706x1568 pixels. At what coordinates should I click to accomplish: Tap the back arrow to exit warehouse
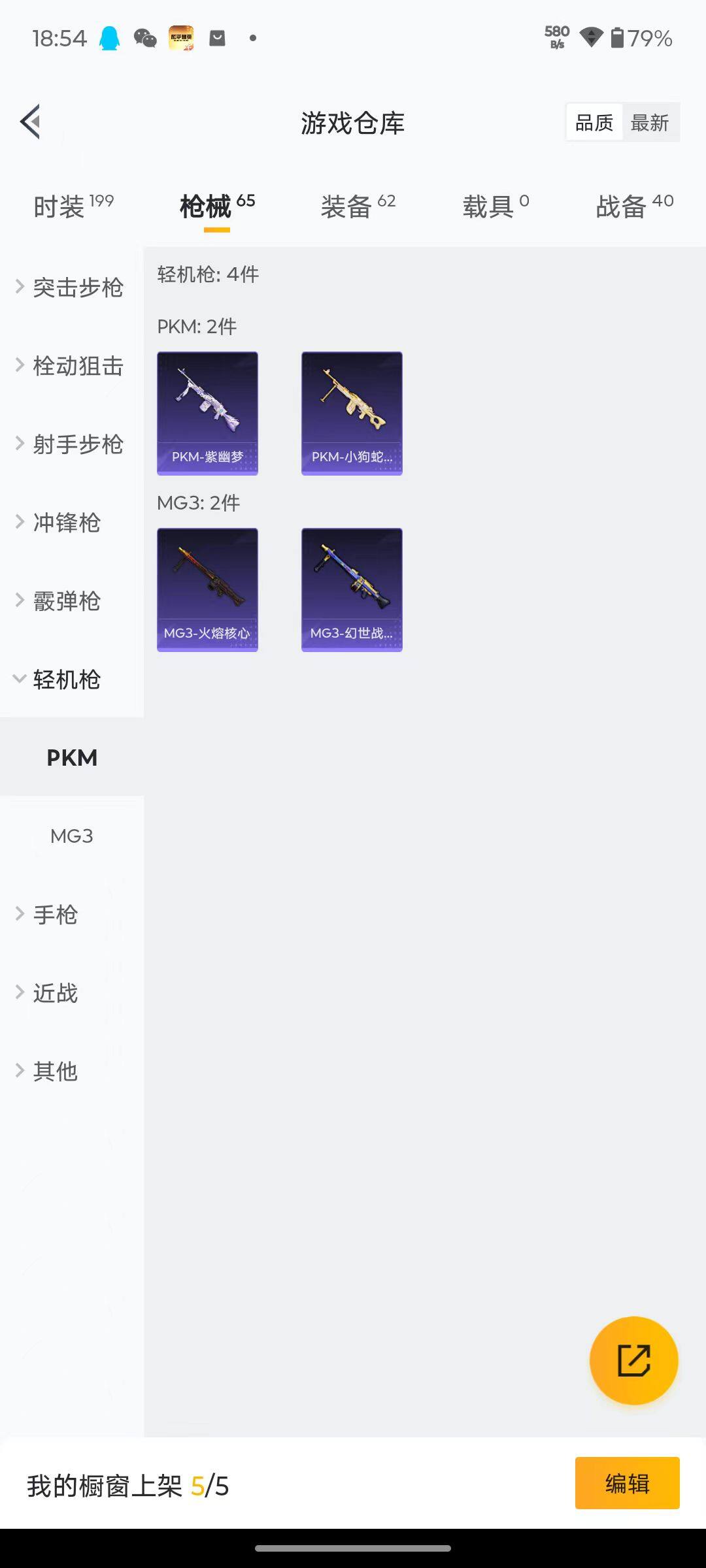[x=29, y=122]
